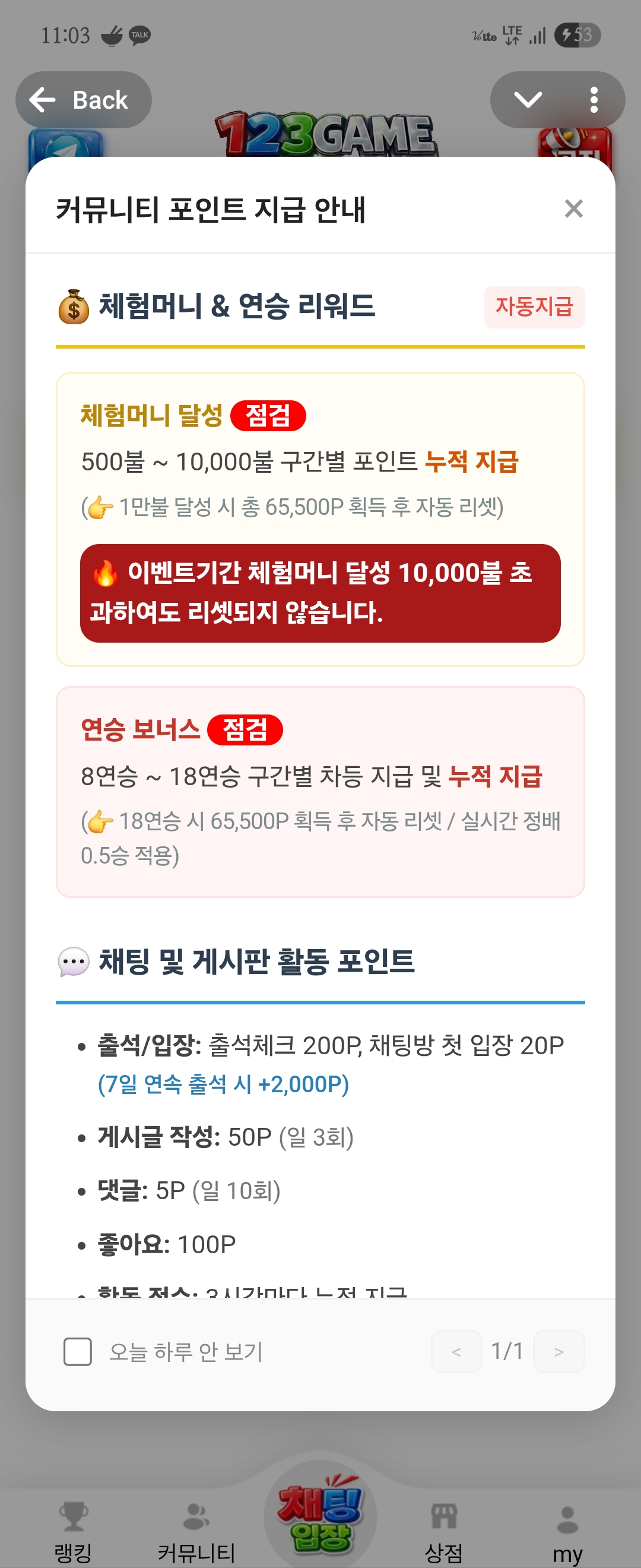
Task: Close the 커뮤니티 포인트 지급 안내 popup
Action: pyautogui.click(x=573, y=209)
